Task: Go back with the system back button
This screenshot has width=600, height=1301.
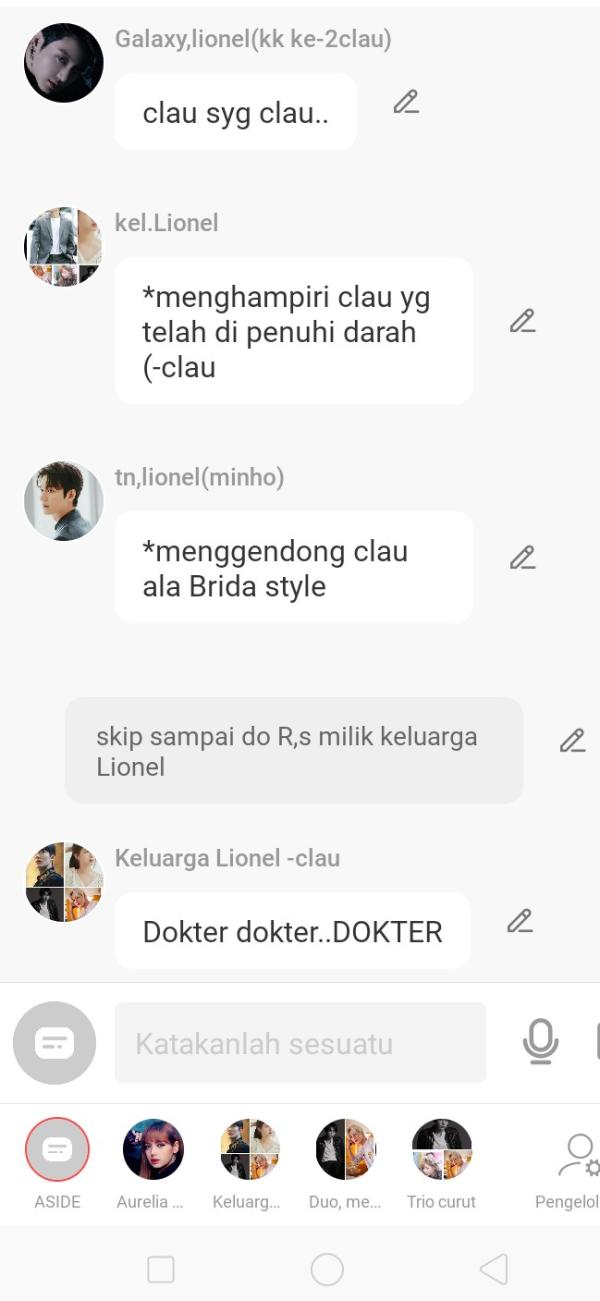Action: (x=493, y=1269)
